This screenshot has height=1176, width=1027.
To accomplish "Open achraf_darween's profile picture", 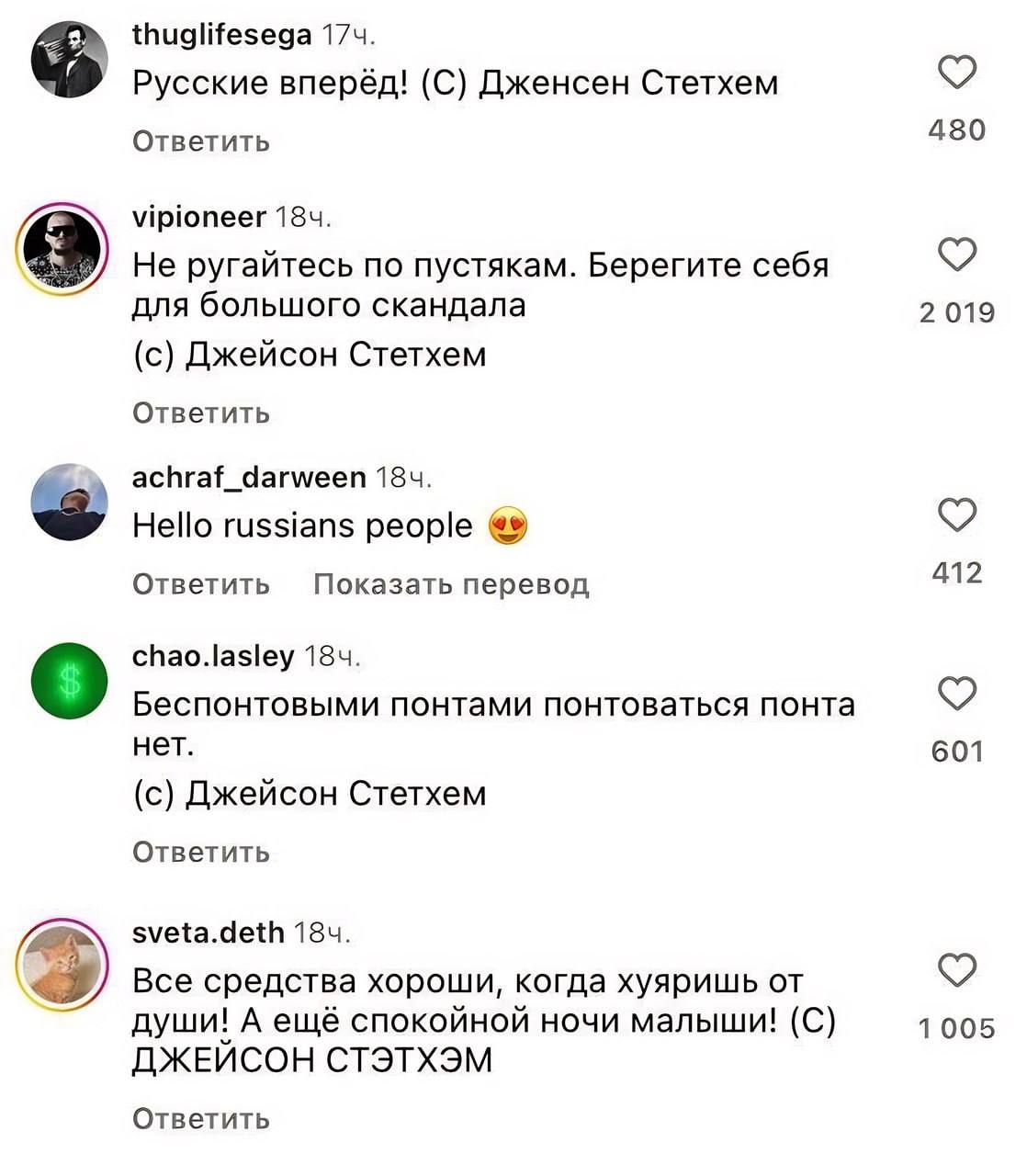I will pyautogui.click(x=70, y=503).
